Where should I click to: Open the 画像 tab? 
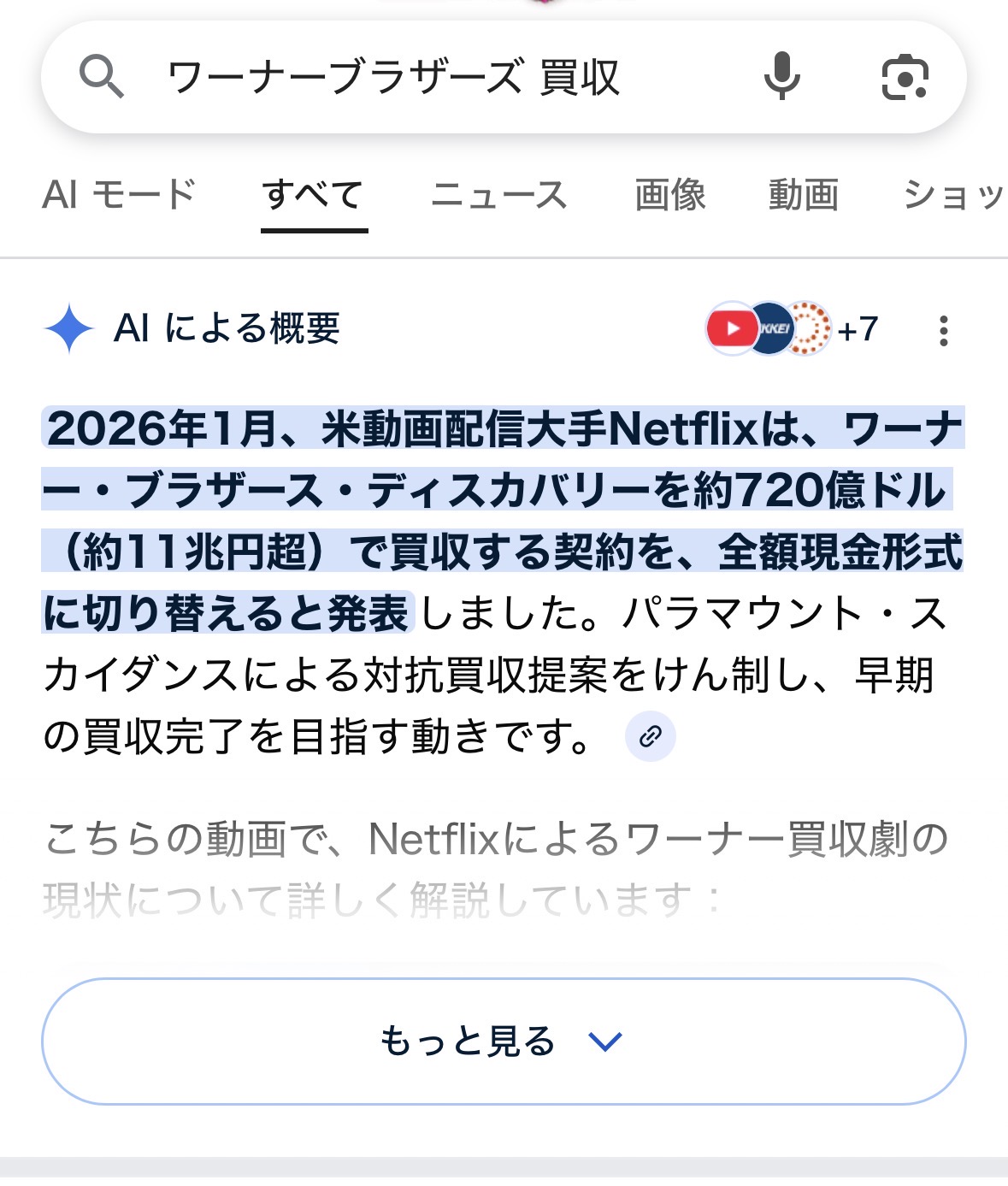click(670, 195)
